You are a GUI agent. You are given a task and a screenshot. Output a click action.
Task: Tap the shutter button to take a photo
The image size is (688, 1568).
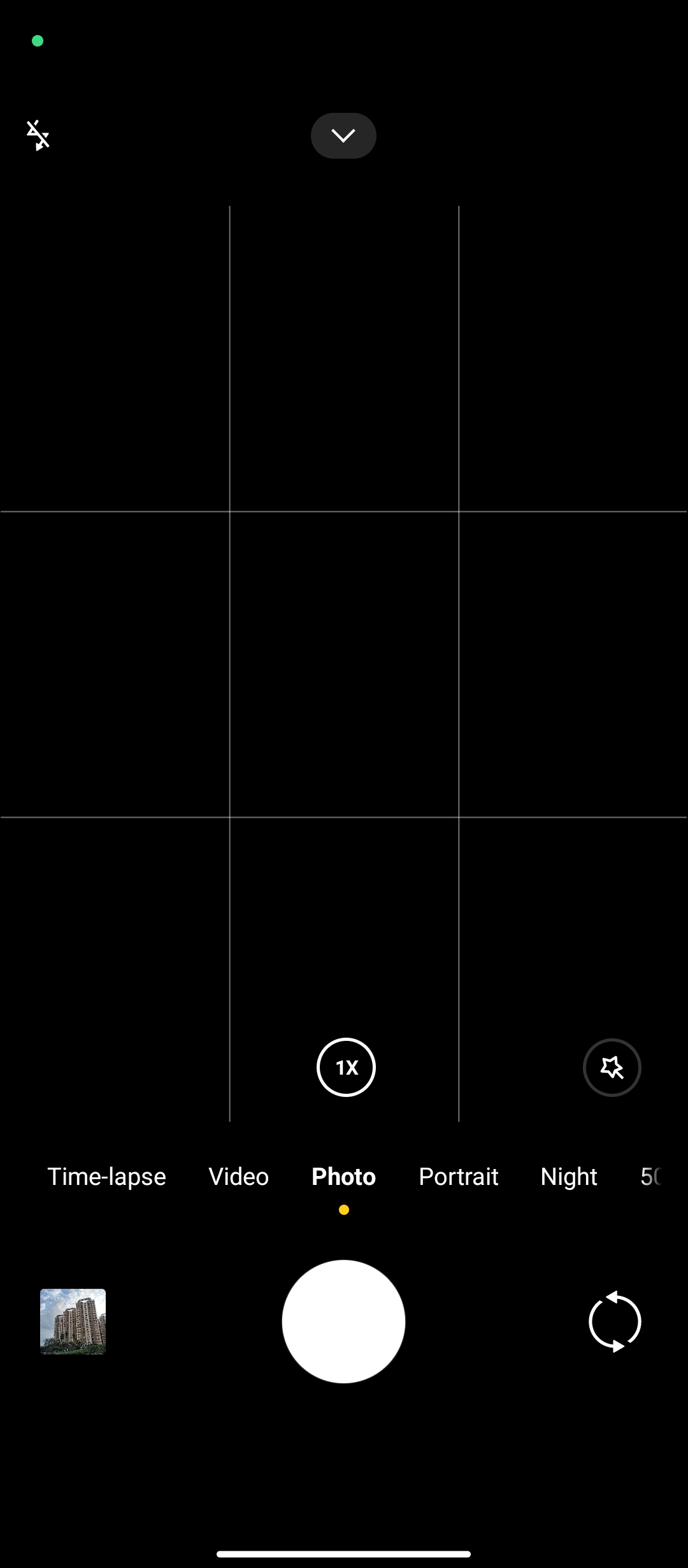(x=343, y=1321)
